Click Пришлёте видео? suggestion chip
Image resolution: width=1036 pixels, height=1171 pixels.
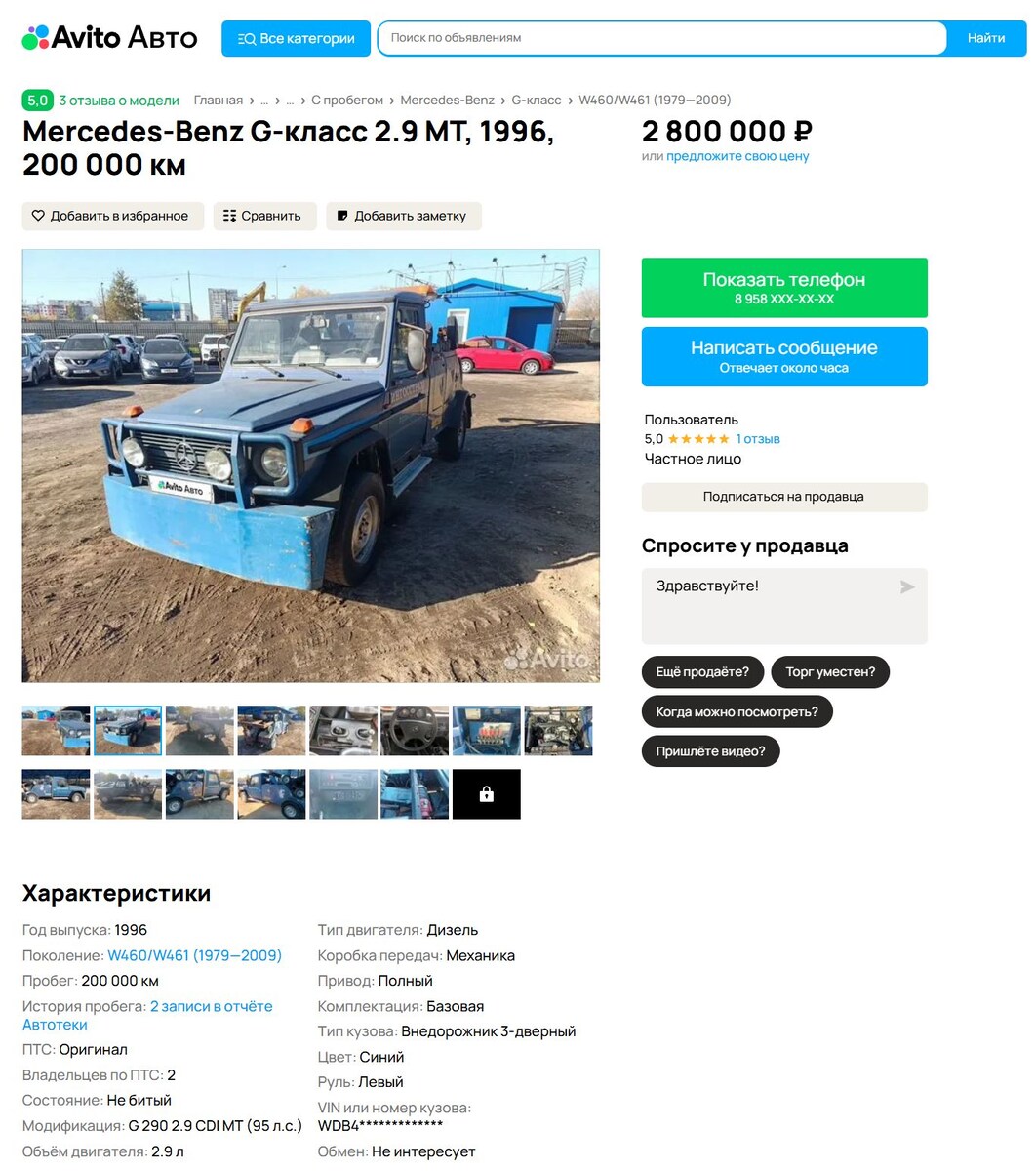[x=710, y=750]
